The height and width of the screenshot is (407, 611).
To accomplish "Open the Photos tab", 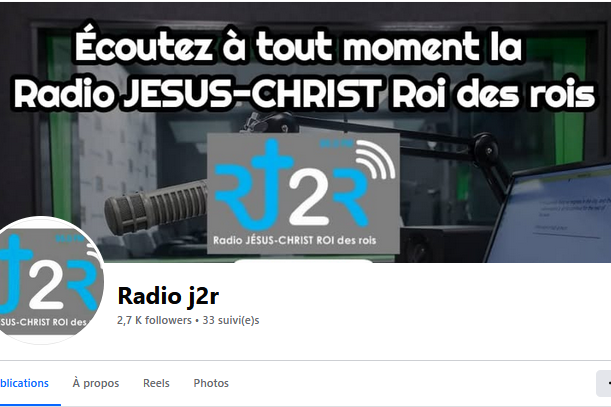I will pos(211,383).
